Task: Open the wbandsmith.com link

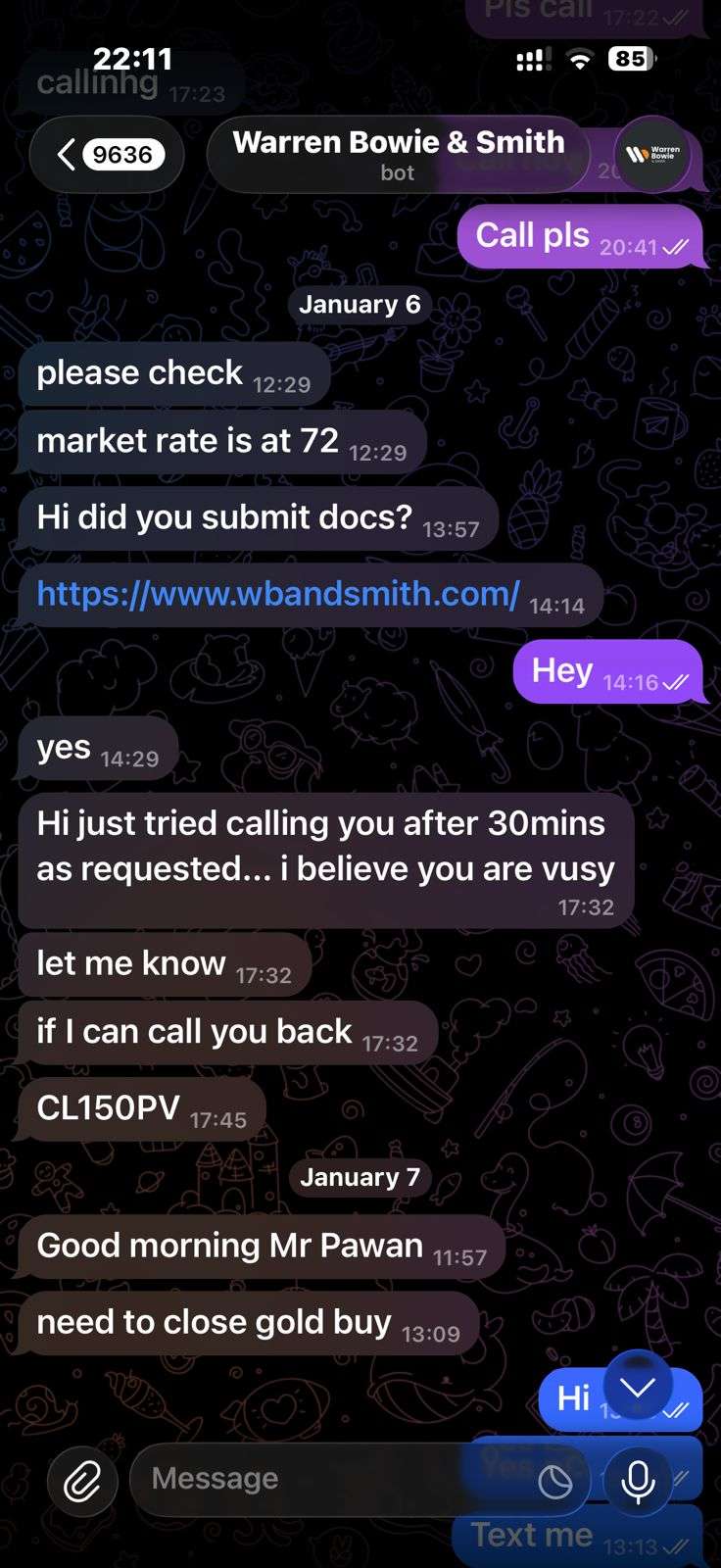Action: point(278,594)
